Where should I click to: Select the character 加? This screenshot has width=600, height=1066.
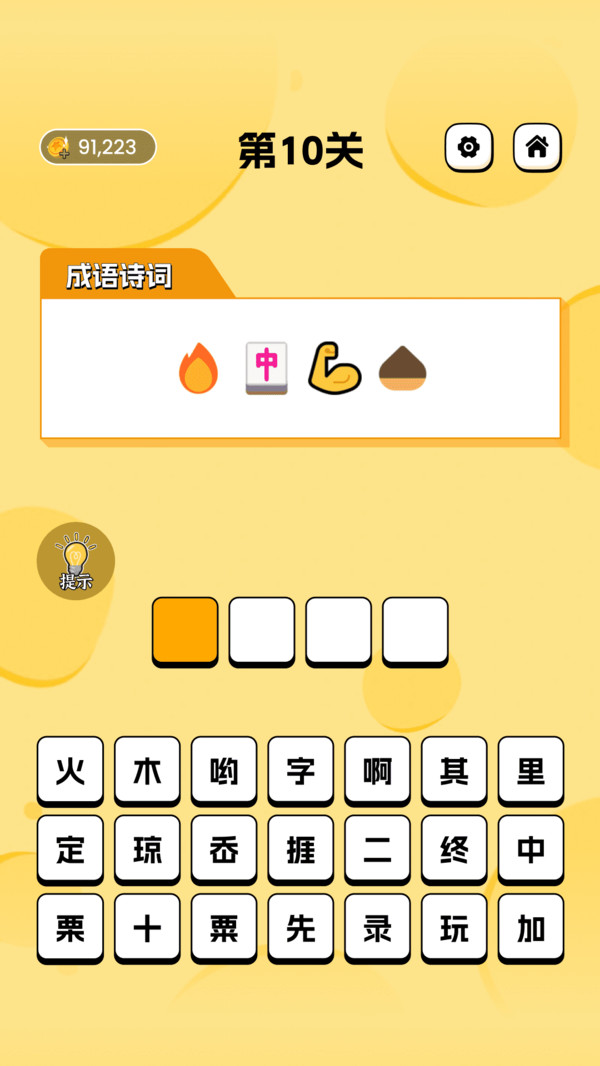click(x=531, y=928)
